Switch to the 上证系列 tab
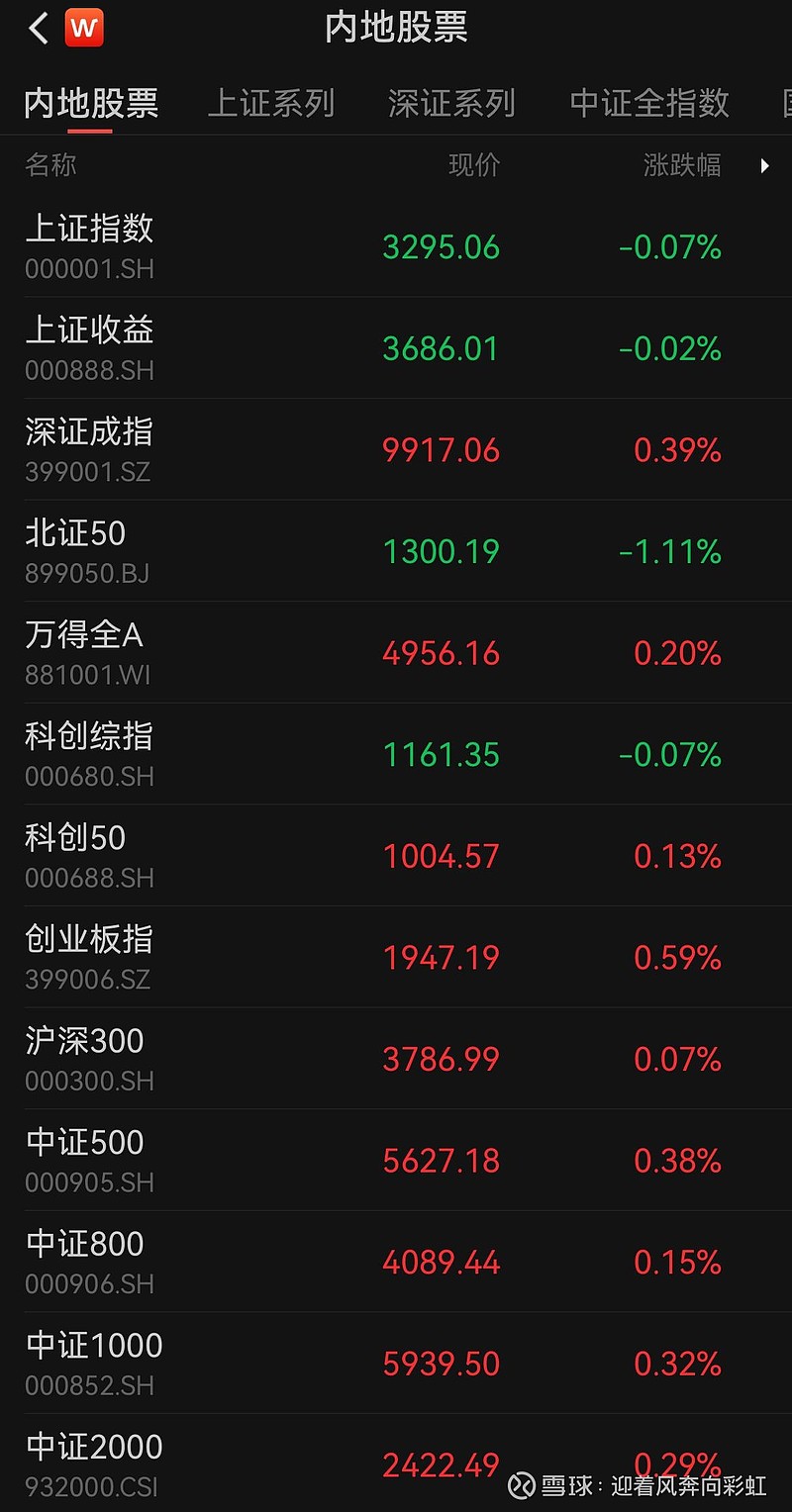The height and width of the screenshot is (1512, 792). click(272, 103)
